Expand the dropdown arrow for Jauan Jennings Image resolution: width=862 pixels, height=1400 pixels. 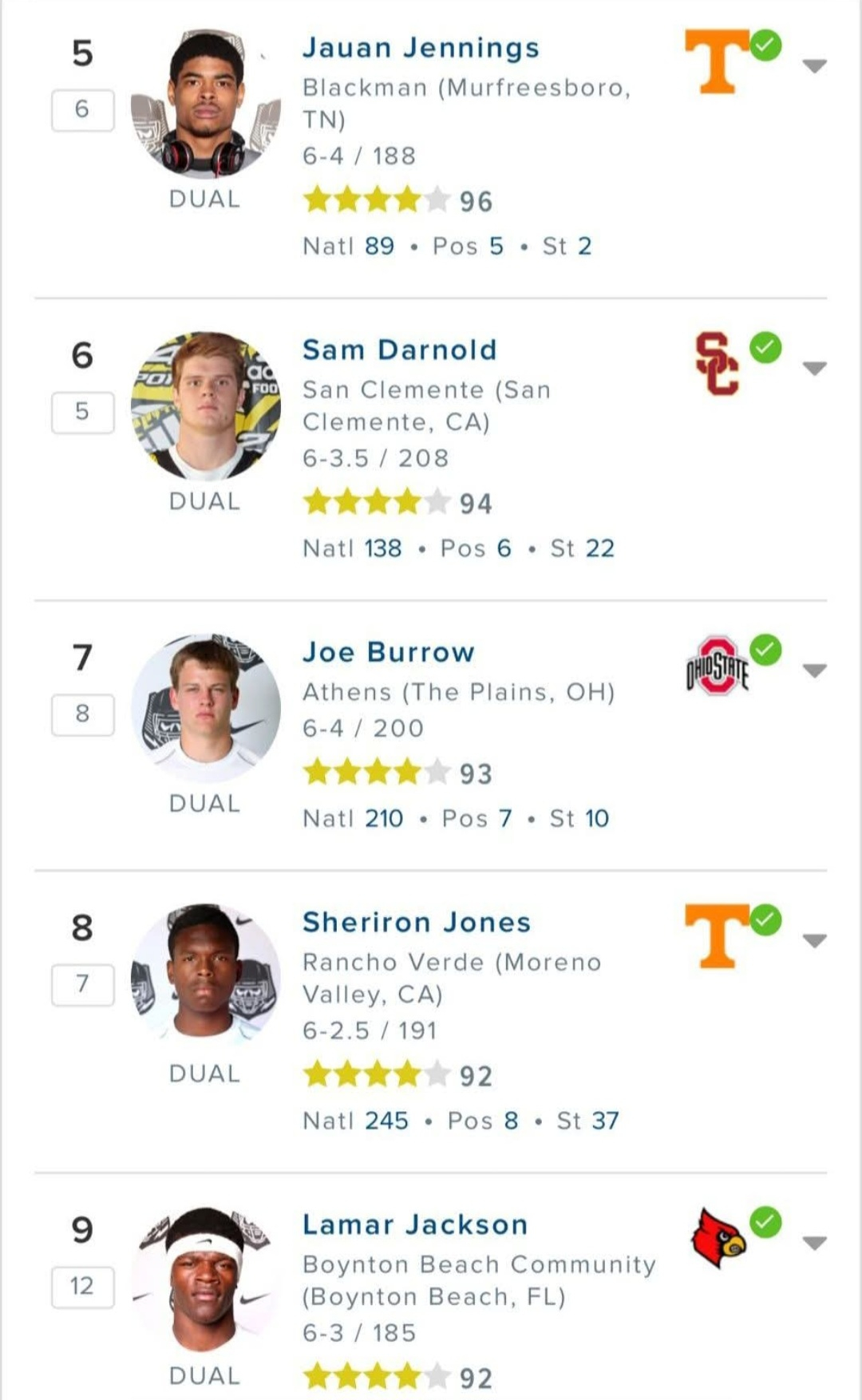(813, 65)
